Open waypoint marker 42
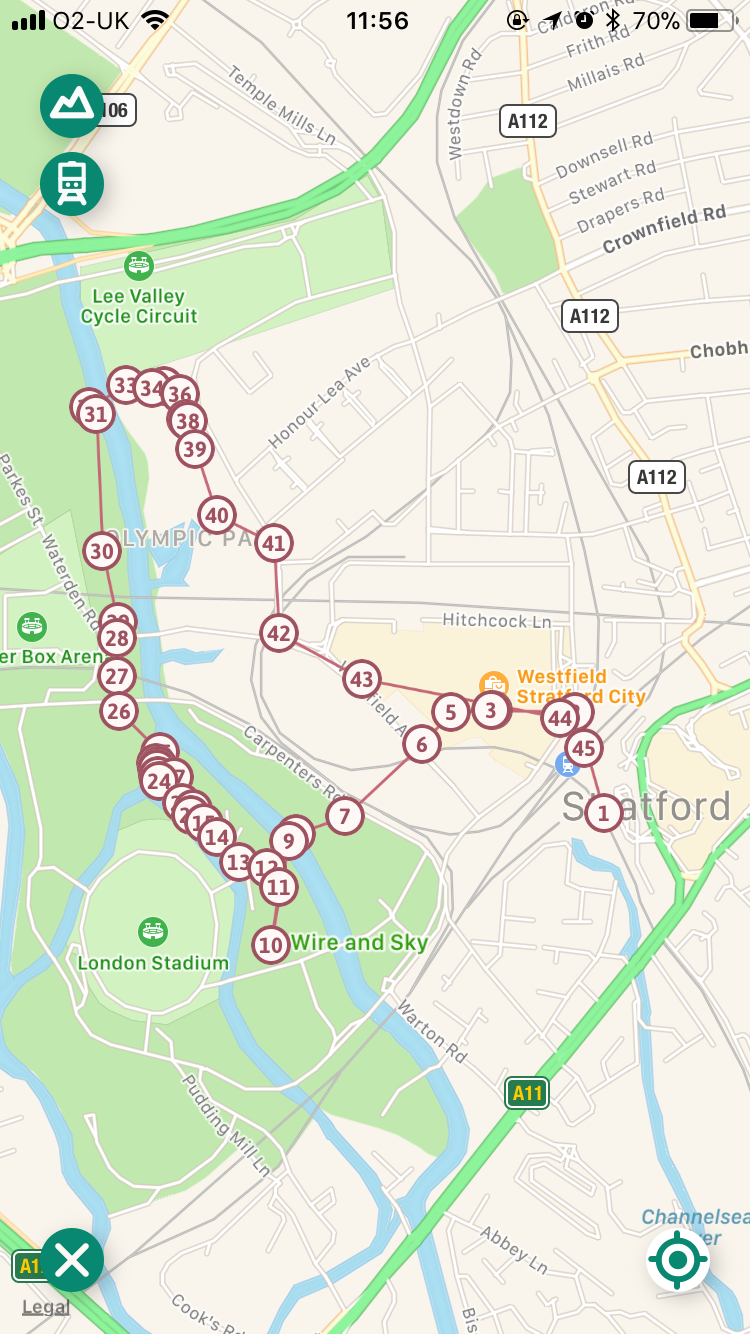 (279, 633)
